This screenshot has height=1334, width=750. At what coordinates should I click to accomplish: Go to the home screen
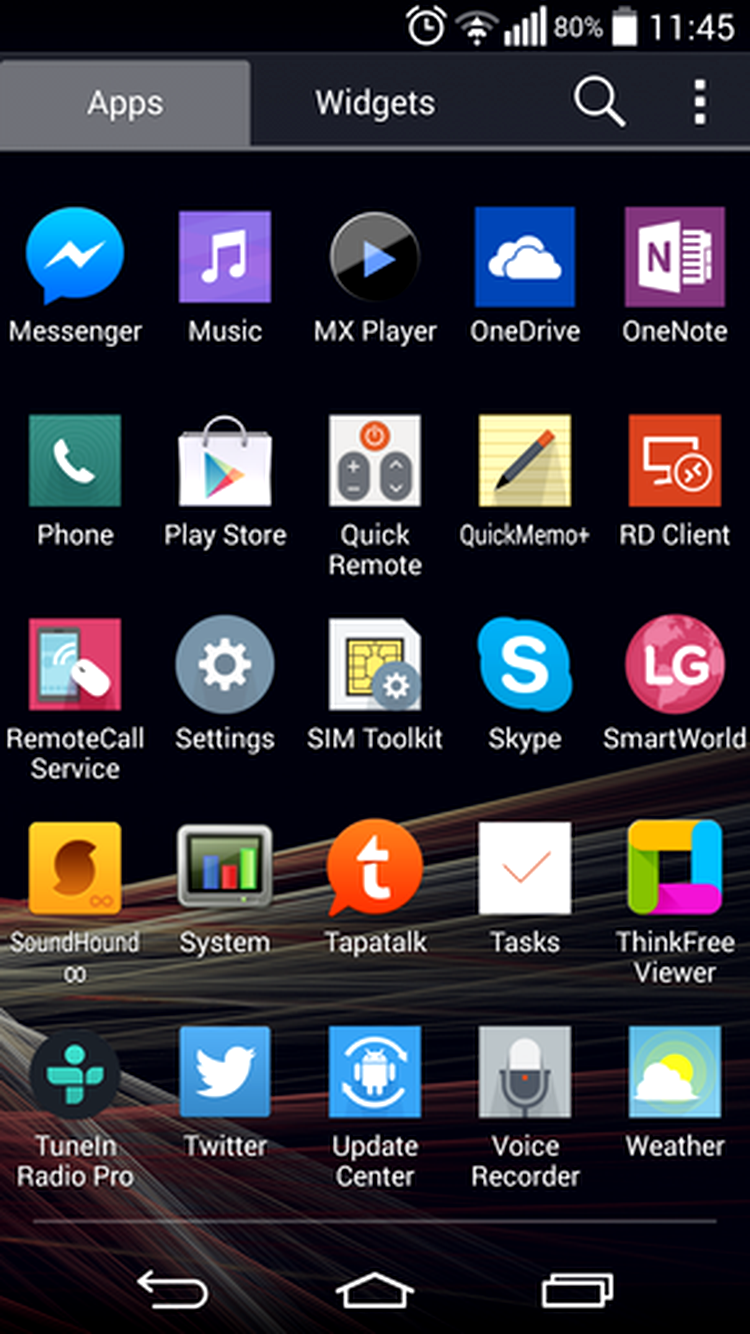375,1290
